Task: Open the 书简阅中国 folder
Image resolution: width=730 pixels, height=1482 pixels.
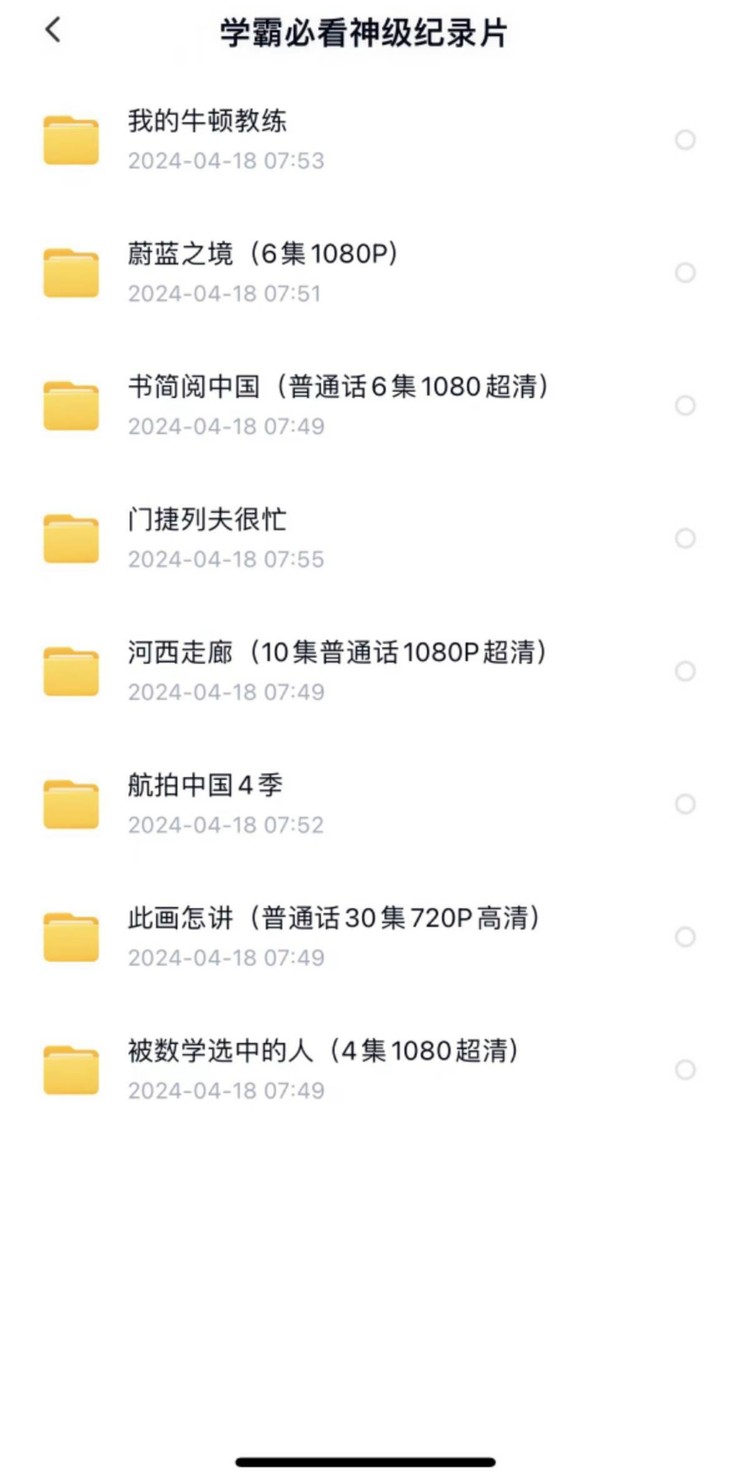Action: [x=365, y=405]
